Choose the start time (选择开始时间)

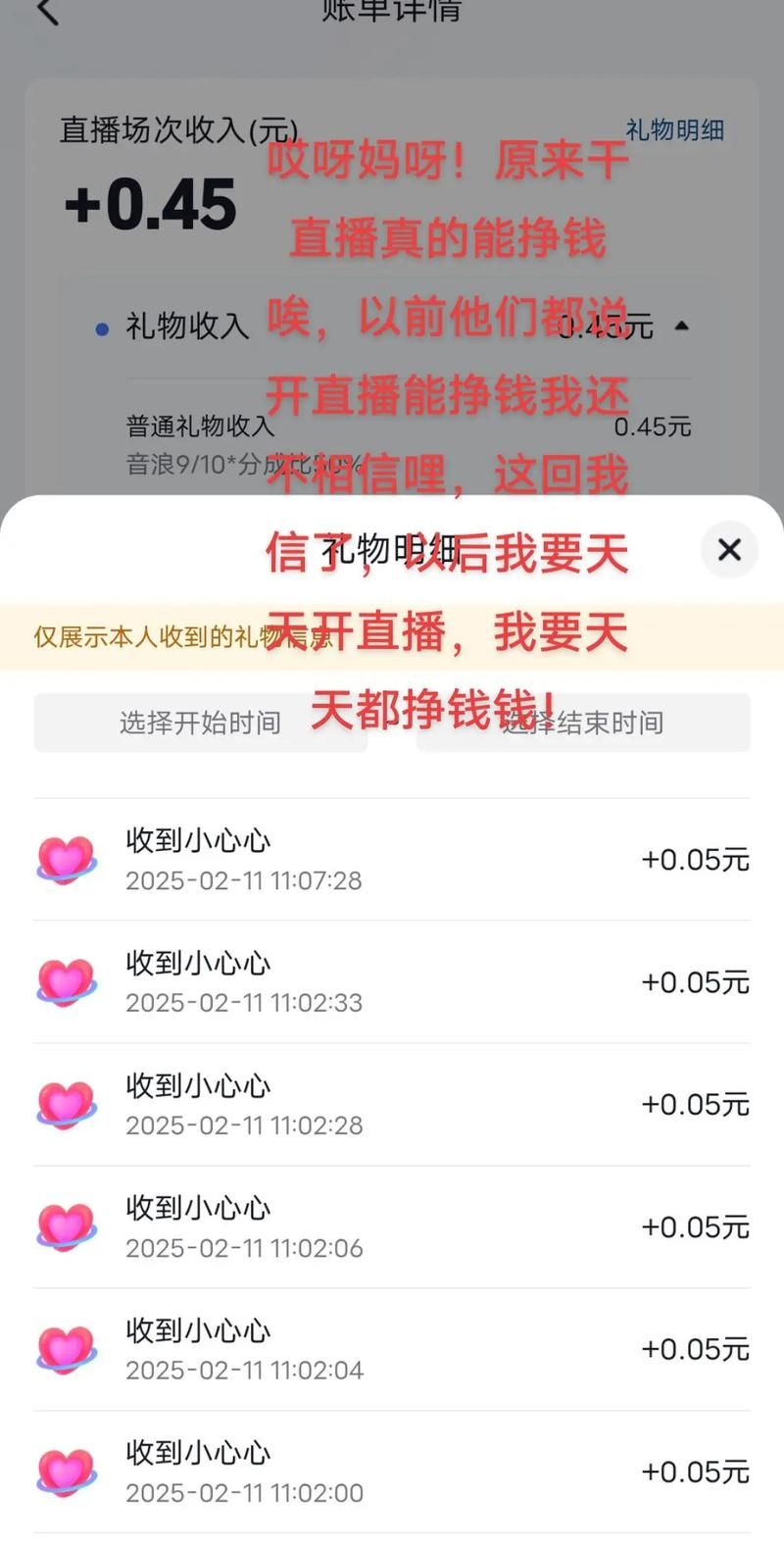tap(200, 724)
